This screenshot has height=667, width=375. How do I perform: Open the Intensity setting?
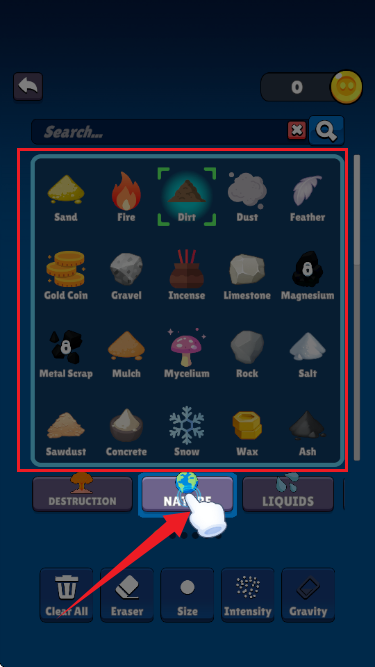pos(247,595)
